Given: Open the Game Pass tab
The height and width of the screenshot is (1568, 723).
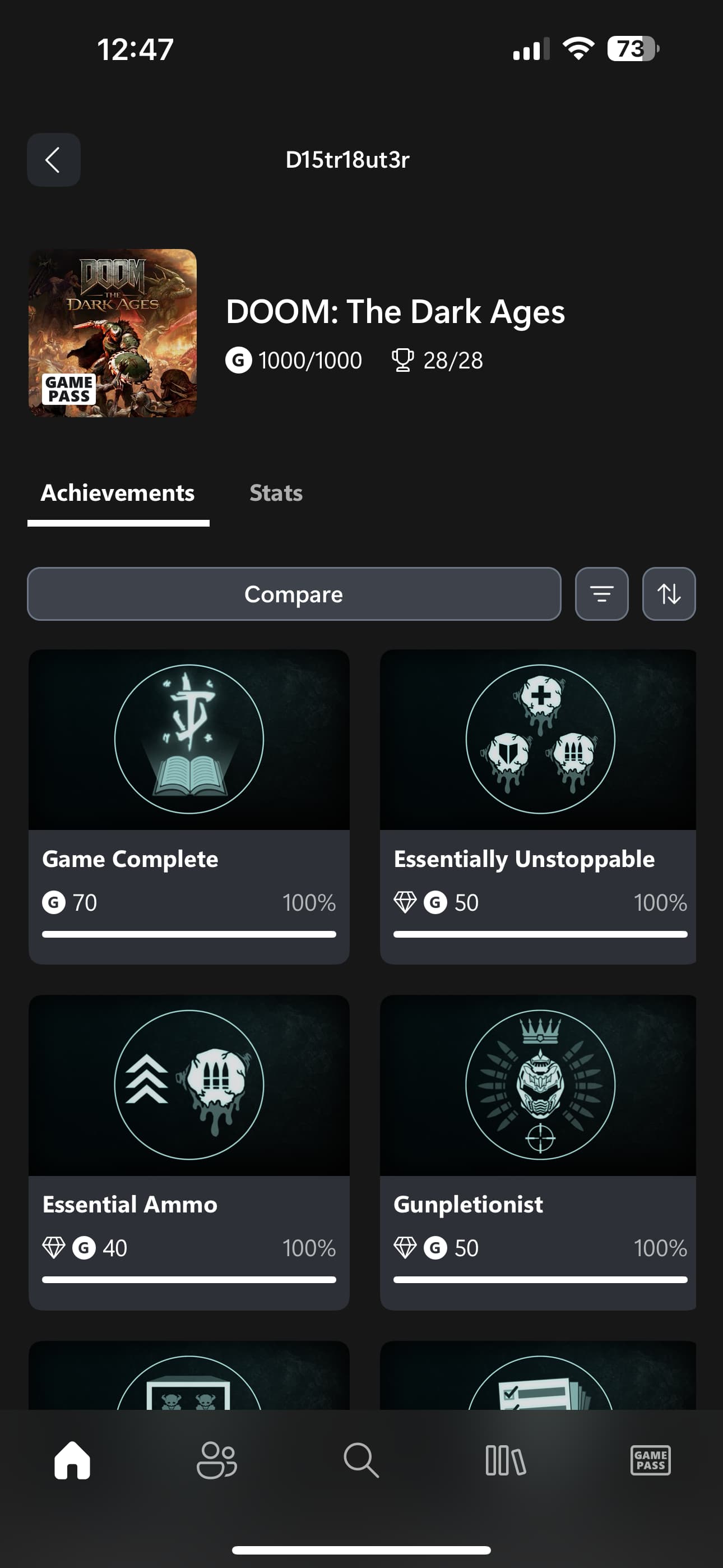Looking at the screenshot, I should (x=650, y=1460).
